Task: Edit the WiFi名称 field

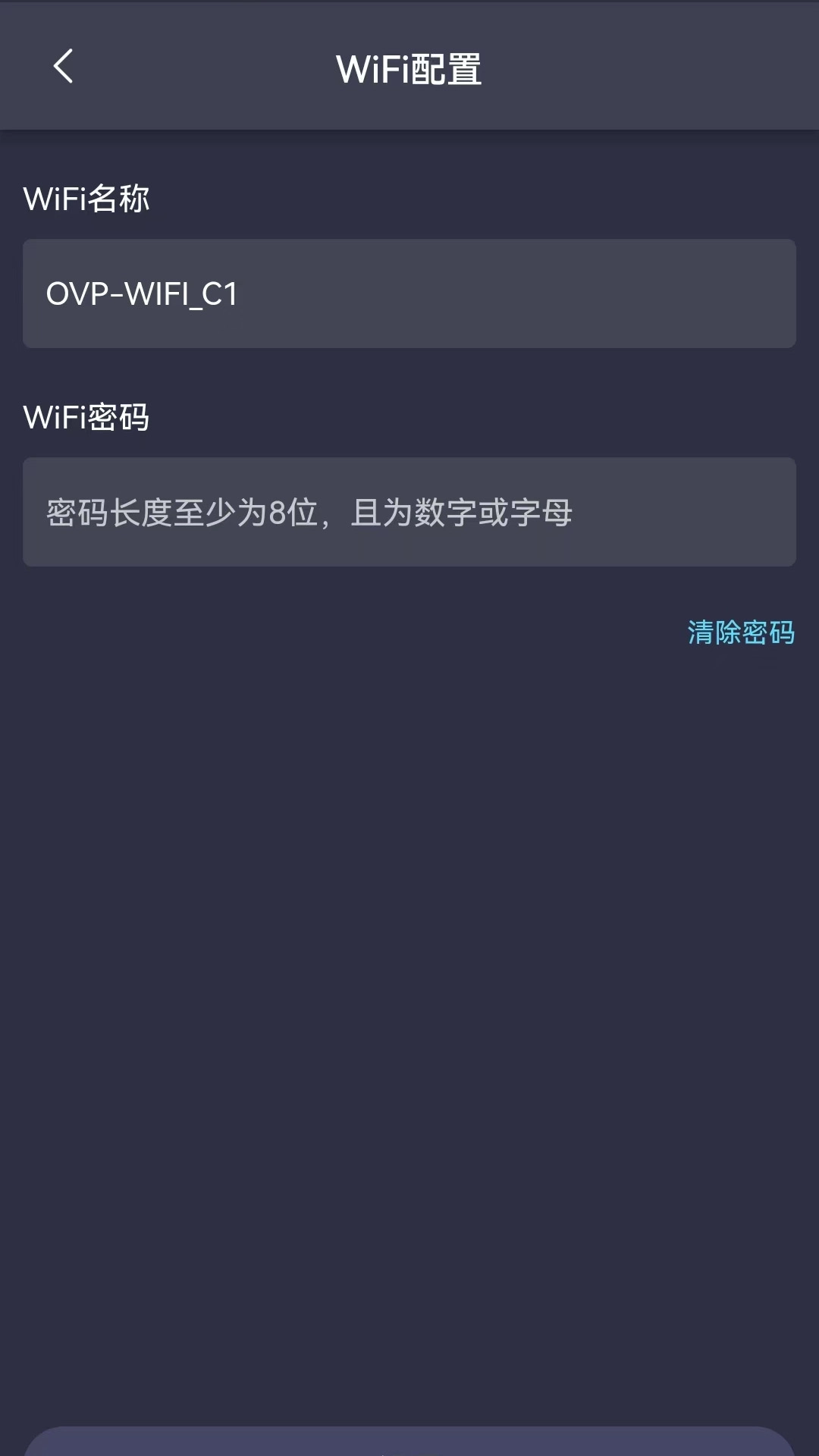Action: coord(409,294)
